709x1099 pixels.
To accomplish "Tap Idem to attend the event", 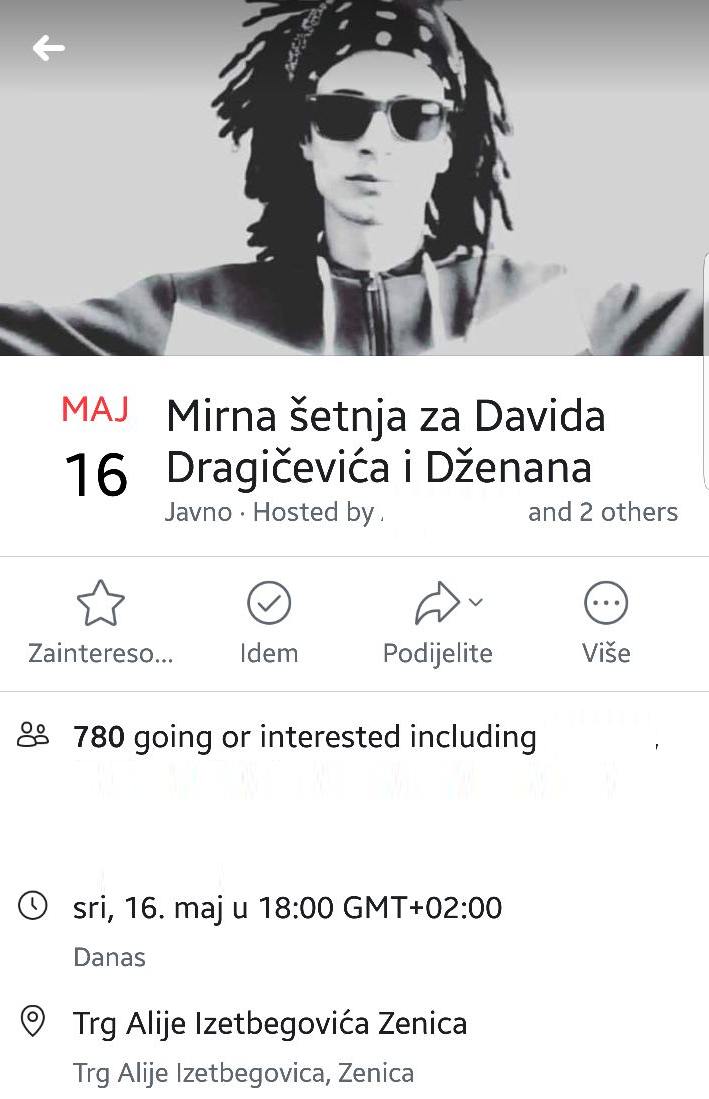I will click(x=268, y=622).
